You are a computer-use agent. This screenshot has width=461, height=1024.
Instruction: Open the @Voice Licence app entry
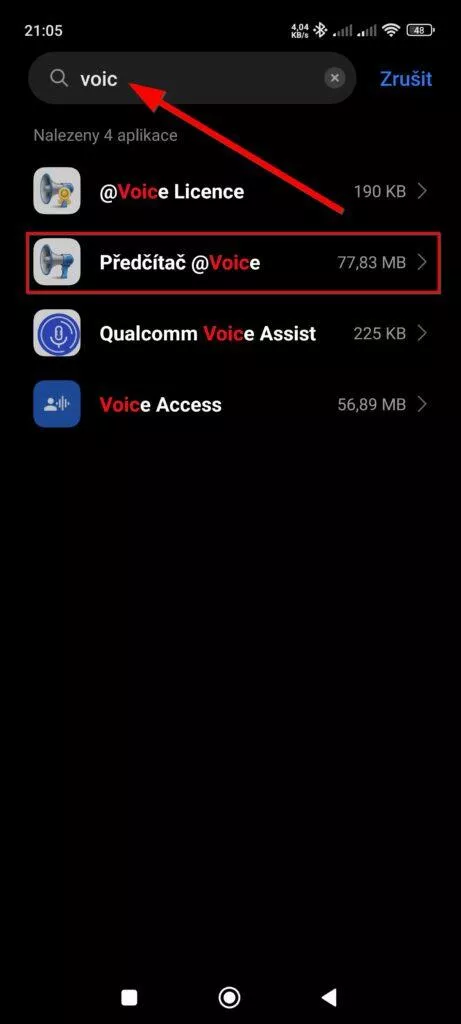(230, 191)
